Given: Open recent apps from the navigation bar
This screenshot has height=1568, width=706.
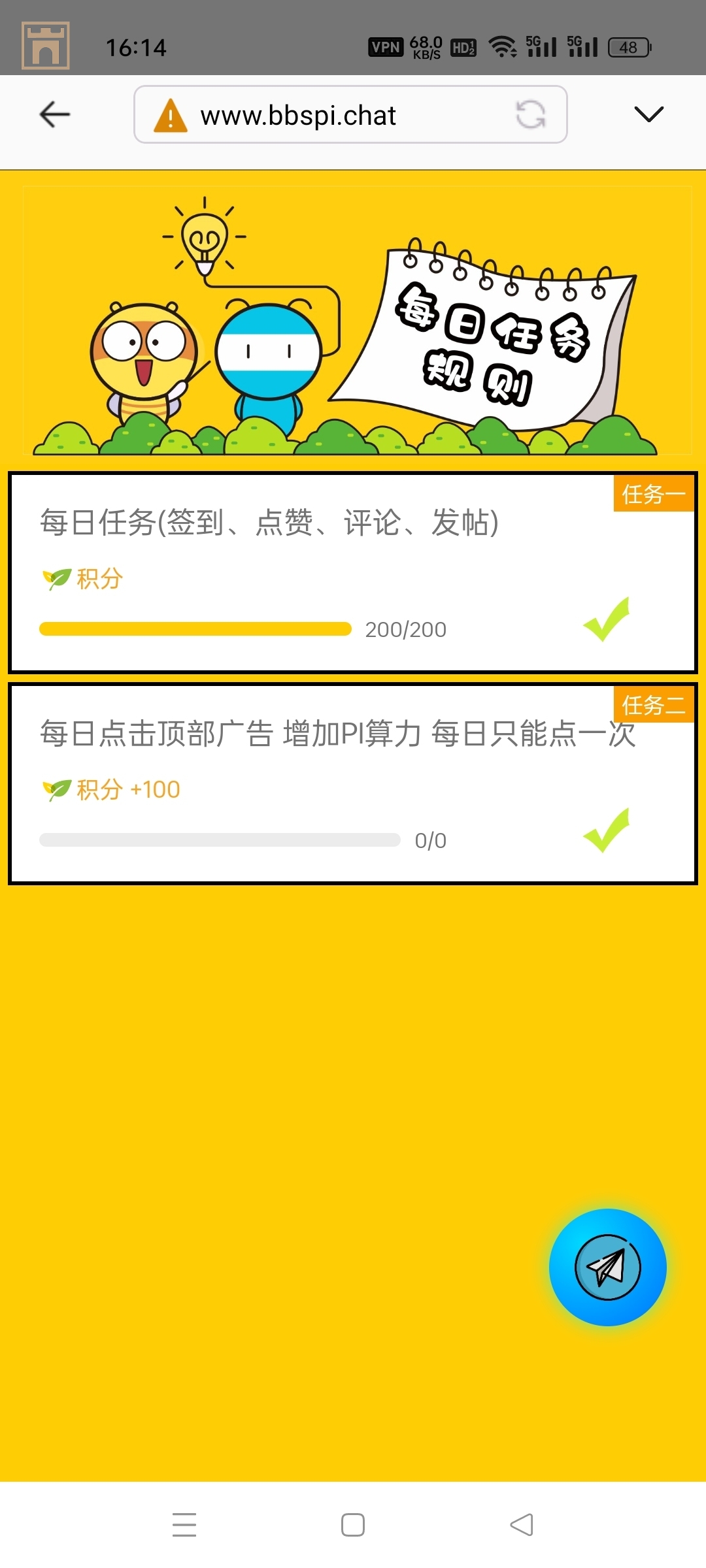Looking at the screenshot, I should [x=184, y=1524].
